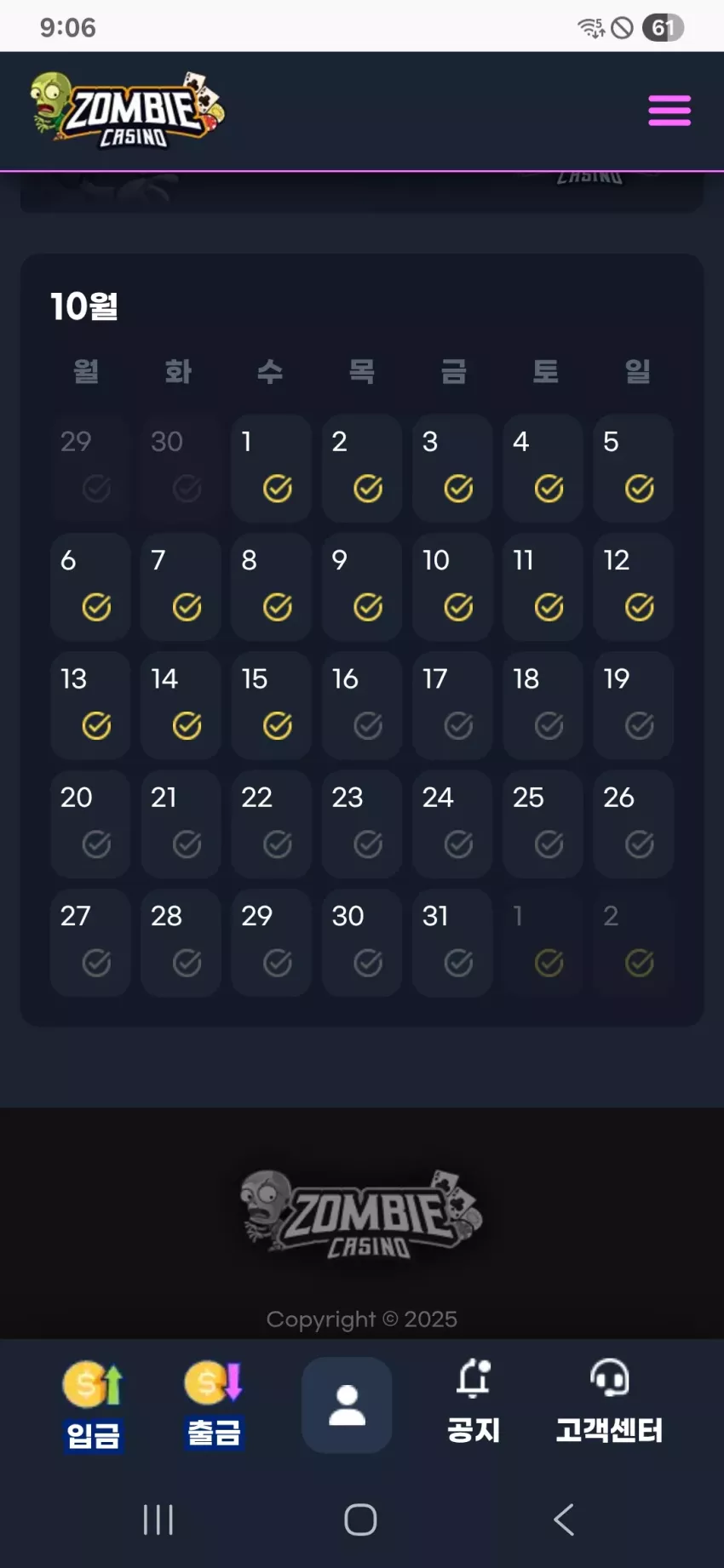This screenshot has width=724, height=1568.
Task: Select day 15 on the attendance calendar
Action: pos(271,705)
